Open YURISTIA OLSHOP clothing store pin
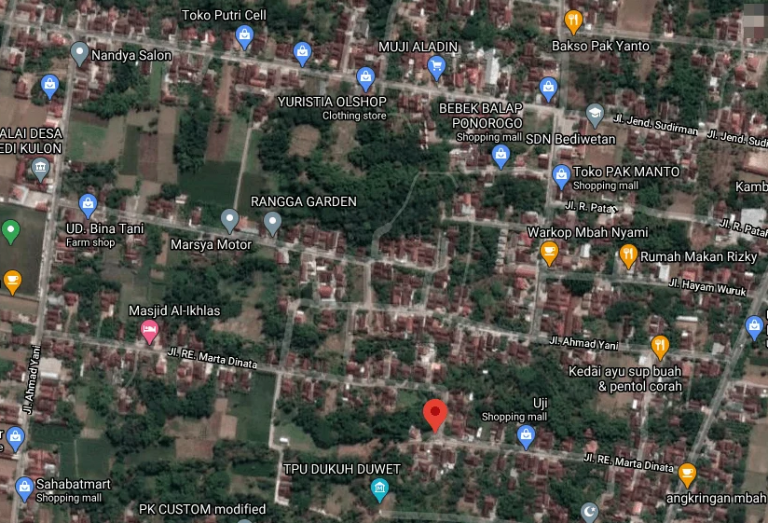768x523 pixels. (366, 78)
